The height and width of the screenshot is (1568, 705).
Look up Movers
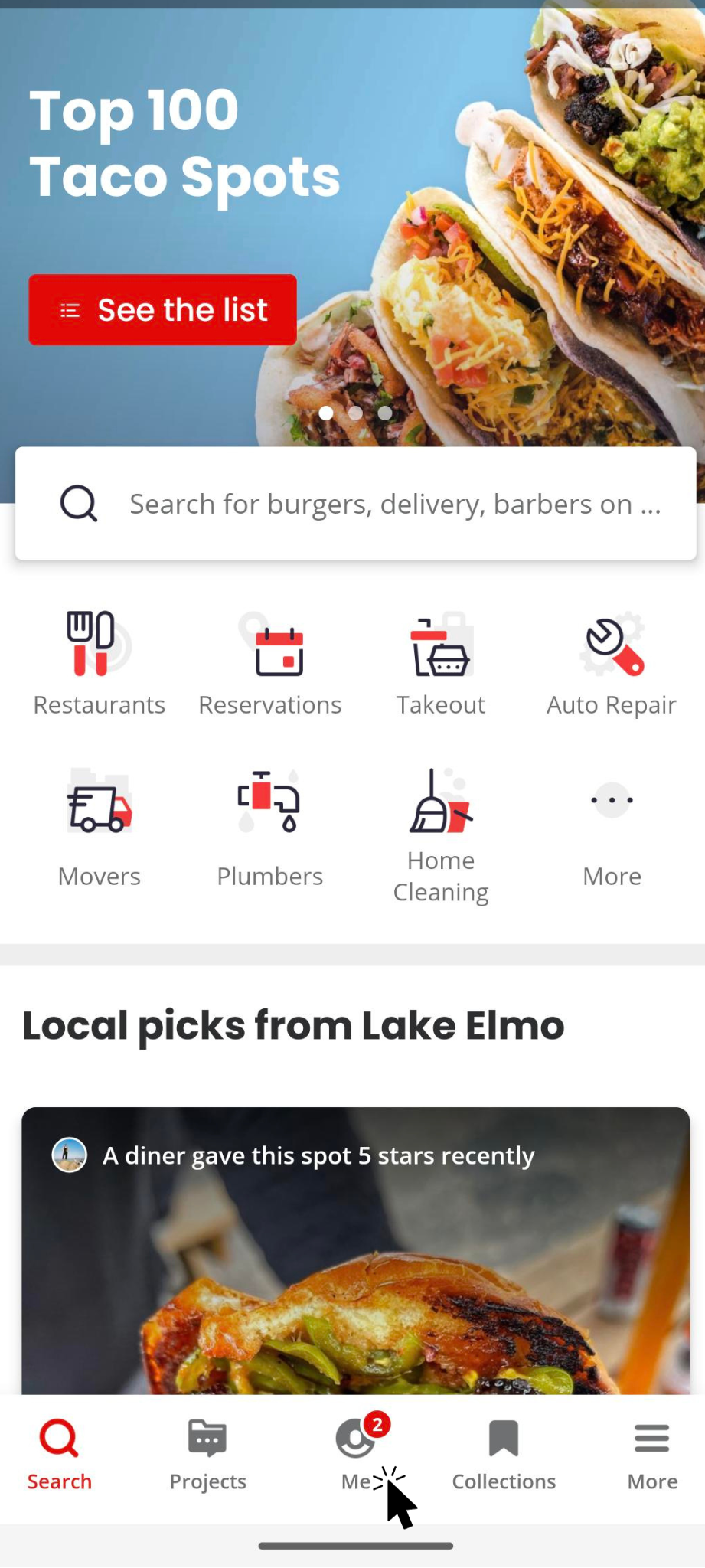99,827
